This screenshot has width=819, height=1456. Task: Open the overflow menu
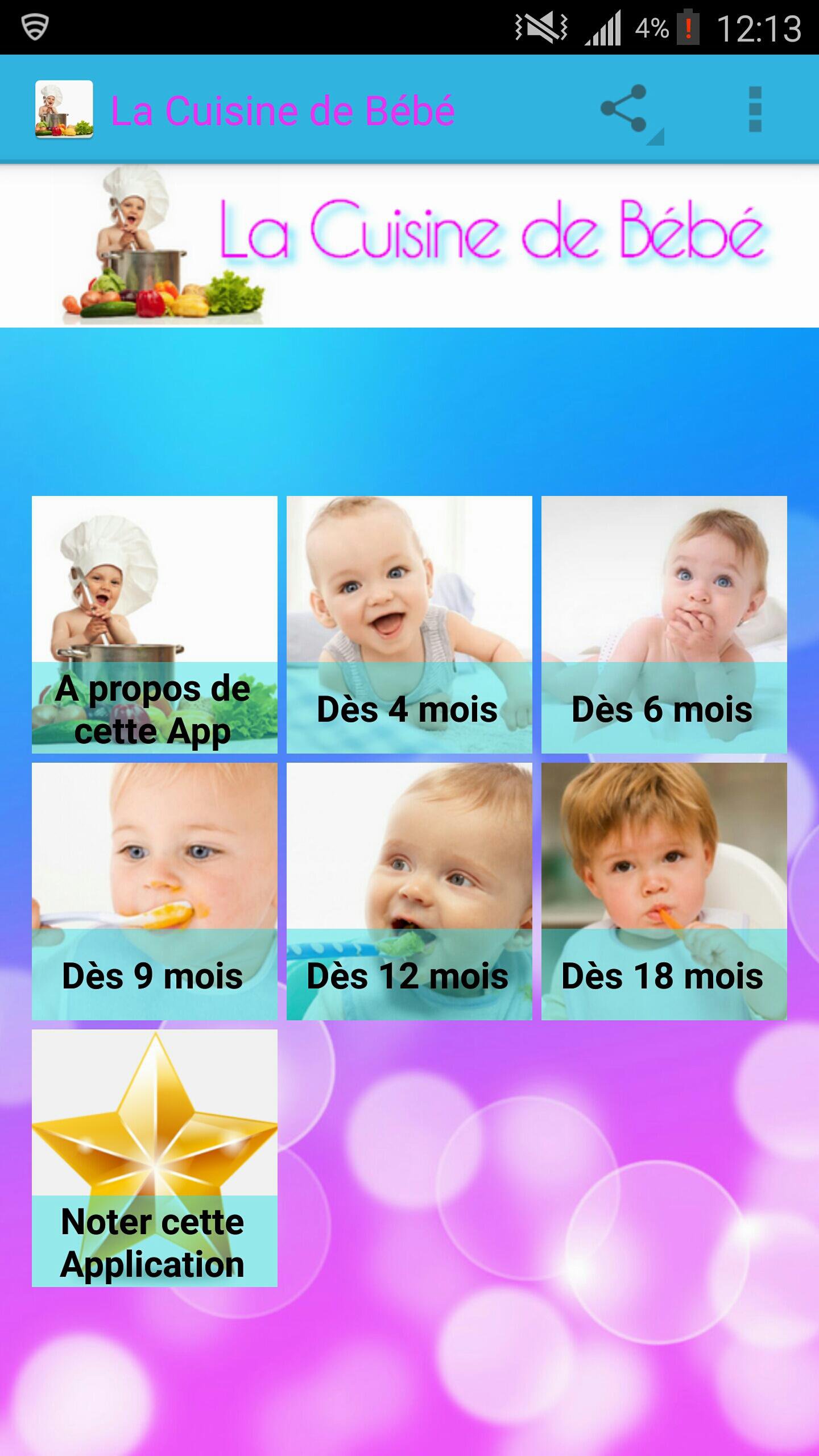tap(755, 109)
